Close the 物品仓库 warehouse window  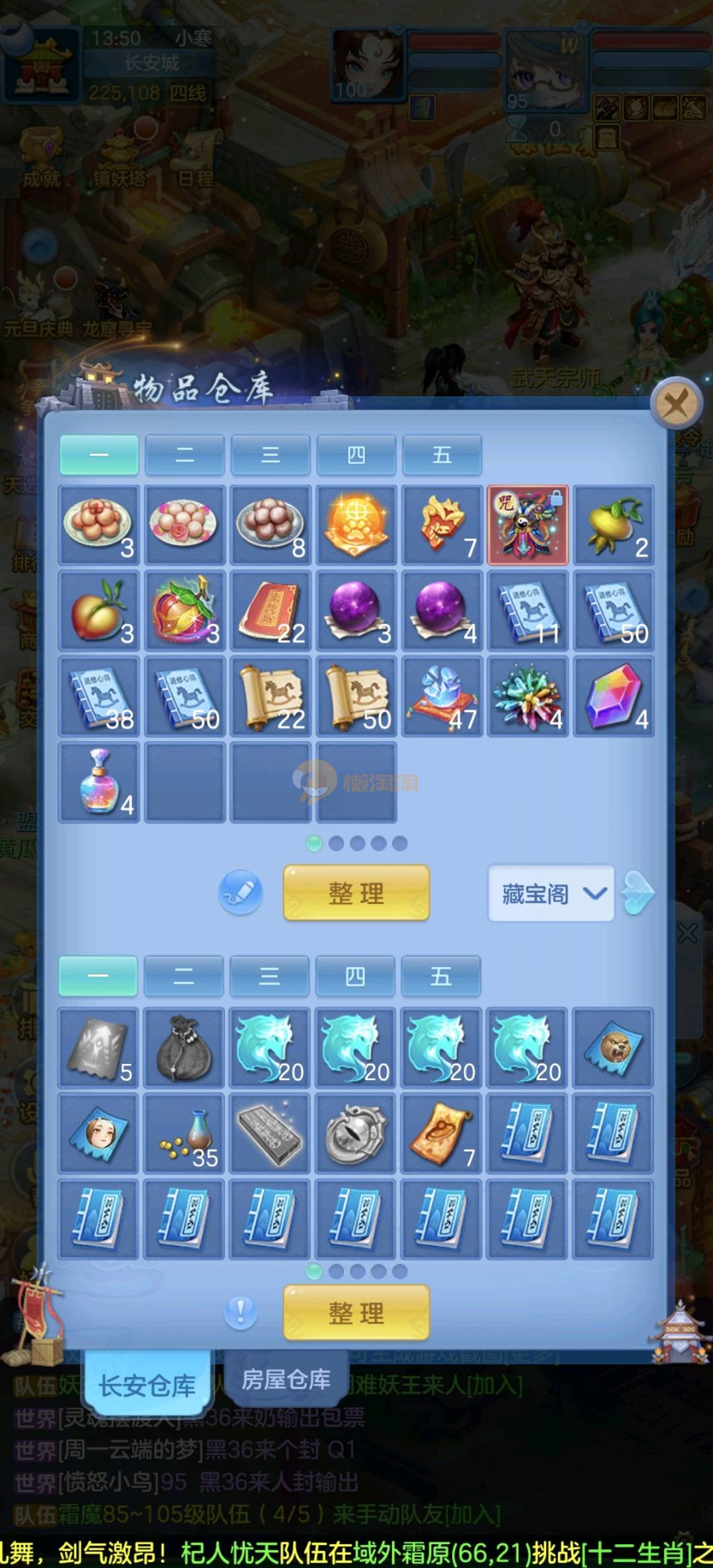pyautogui.click(x=675, y=403)
